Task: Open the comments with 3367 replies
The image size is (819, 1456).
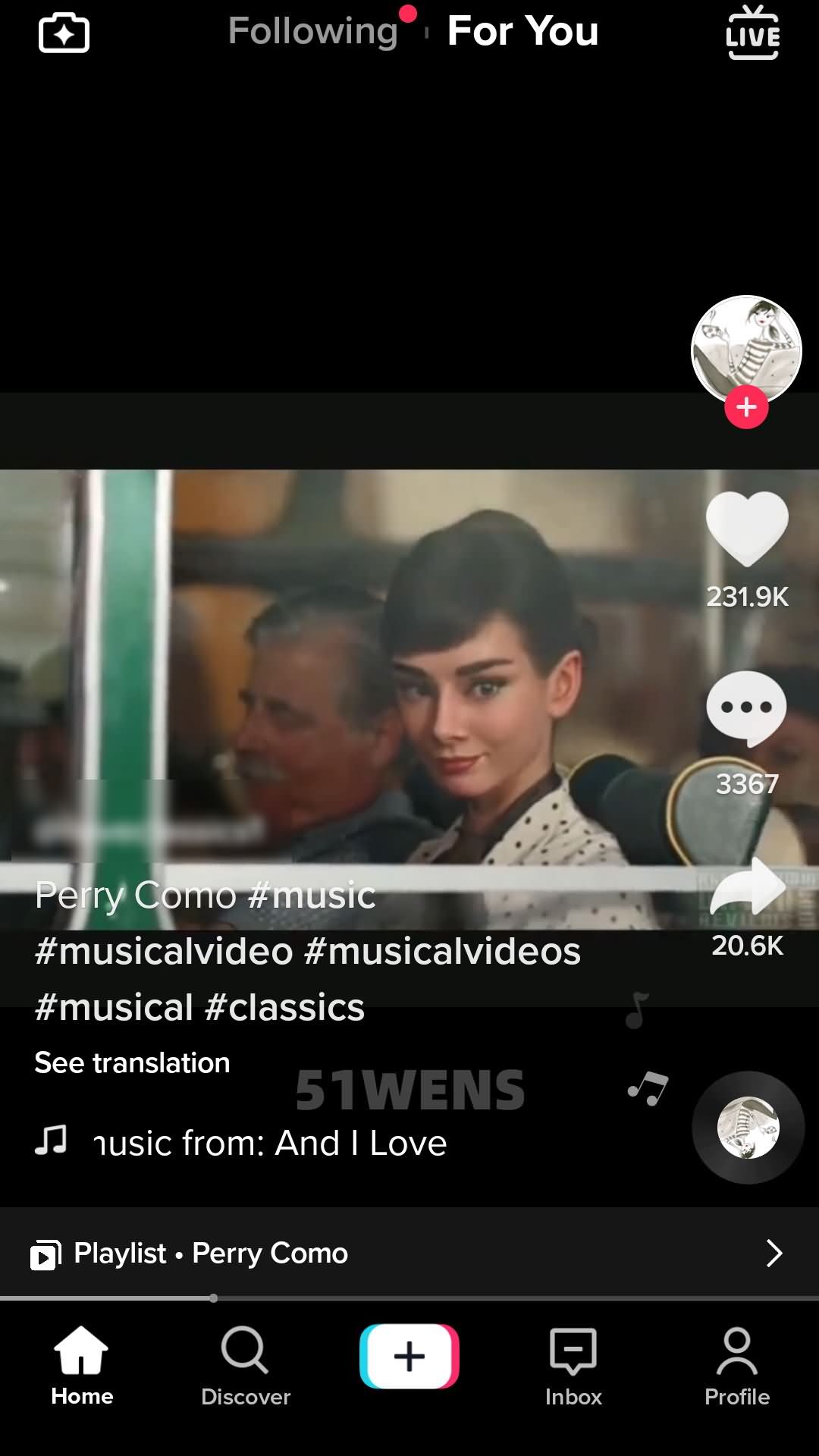Action: pyautogui.click(x=747, y=709)
